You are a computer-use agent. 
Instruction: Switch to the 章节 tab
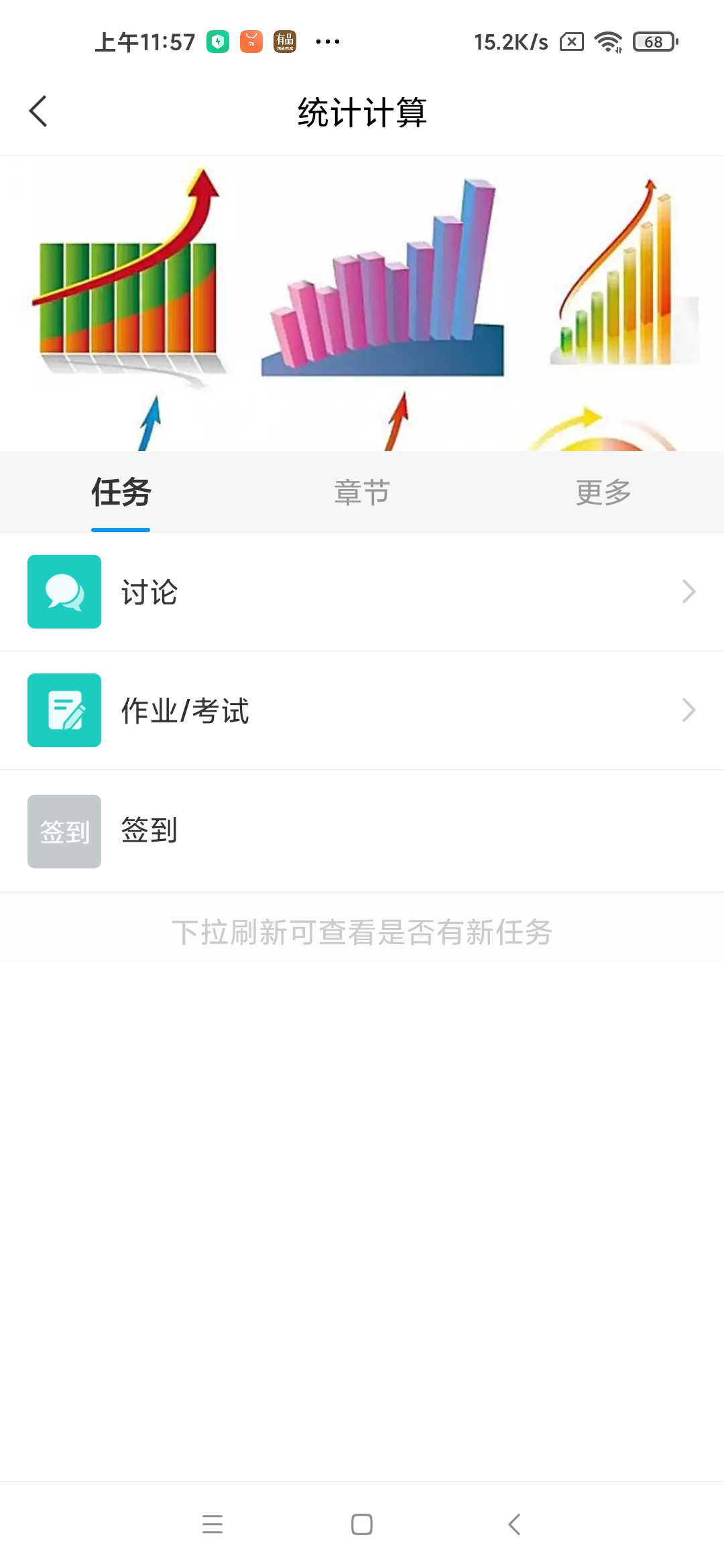click(x=362, y=493)
